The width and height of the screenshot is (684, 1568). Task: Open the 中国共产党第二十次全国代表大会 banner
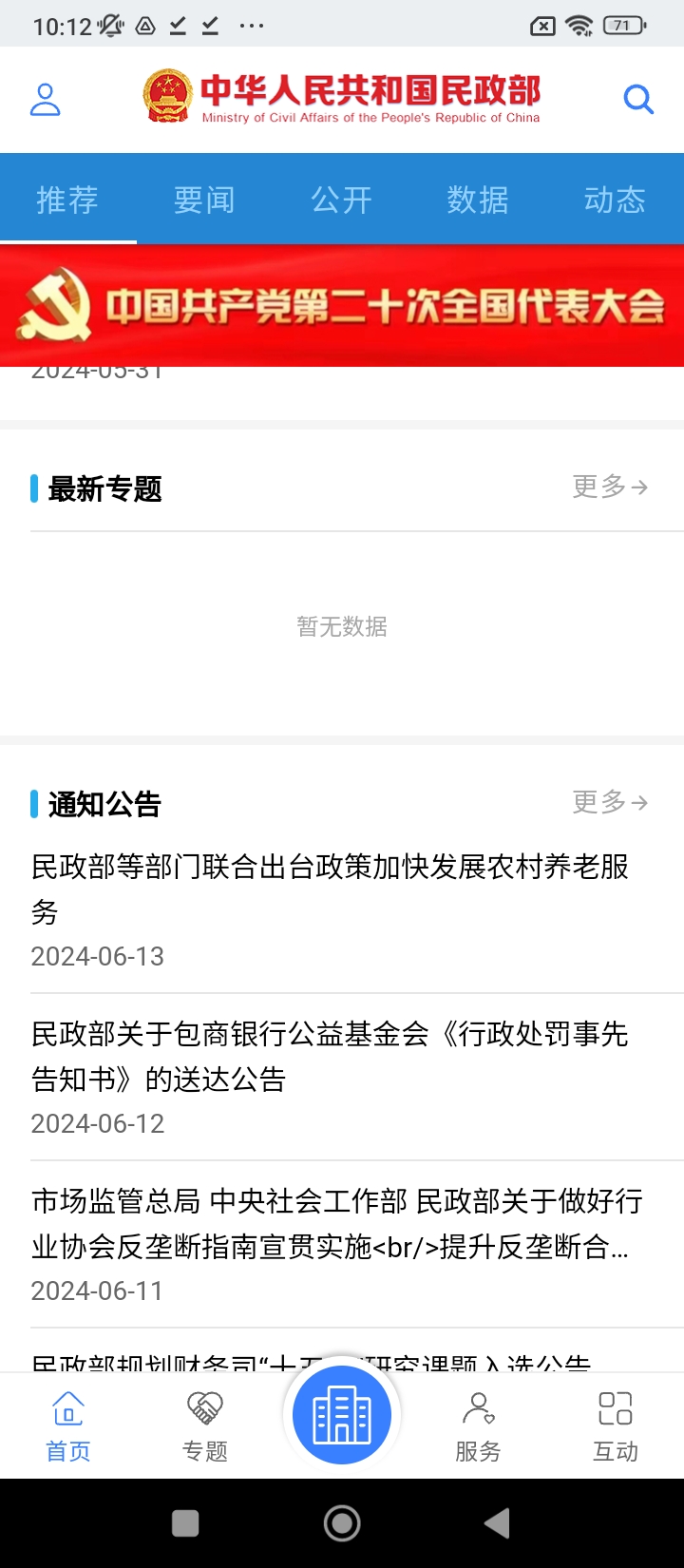tap(342, 306)
